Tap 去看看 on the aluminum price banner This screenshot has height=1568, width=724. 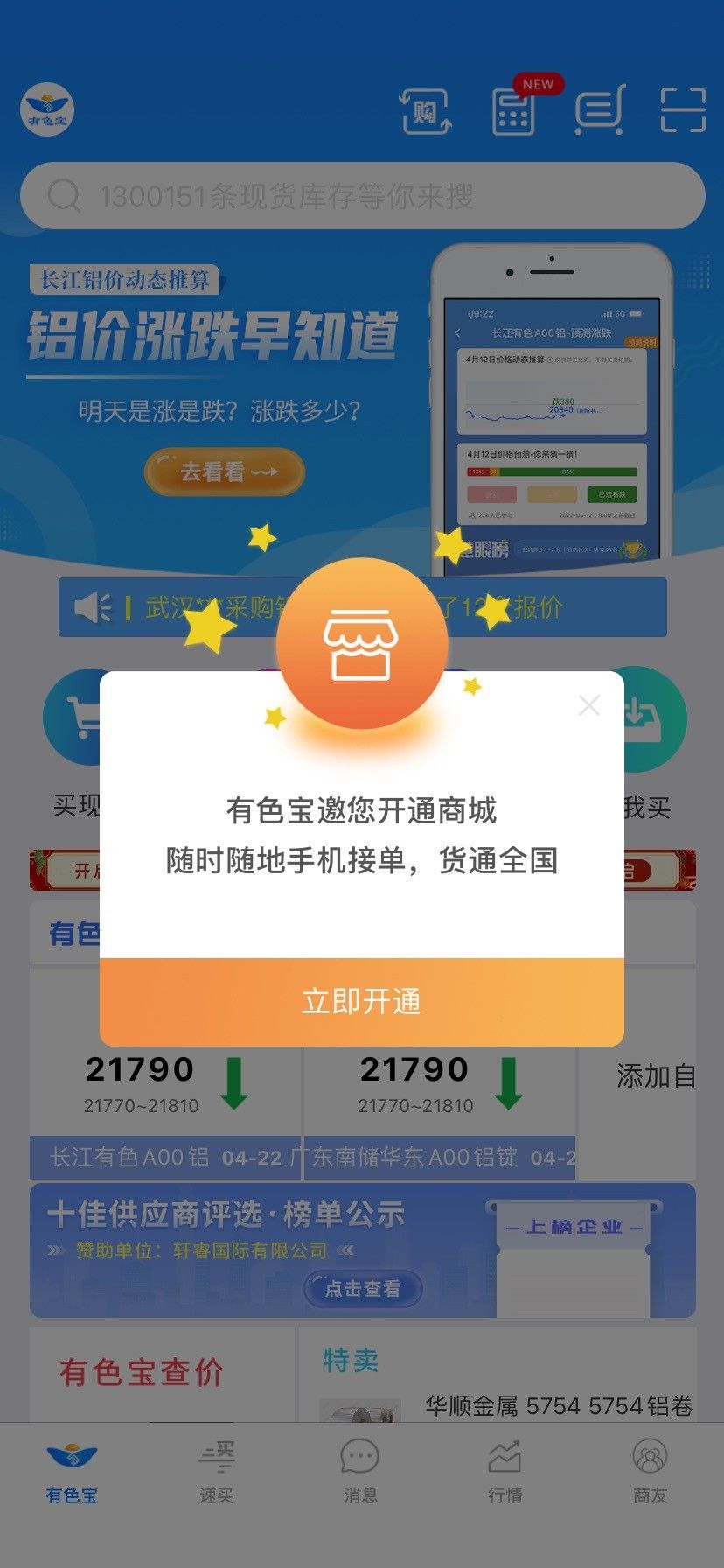pos(225,472)
